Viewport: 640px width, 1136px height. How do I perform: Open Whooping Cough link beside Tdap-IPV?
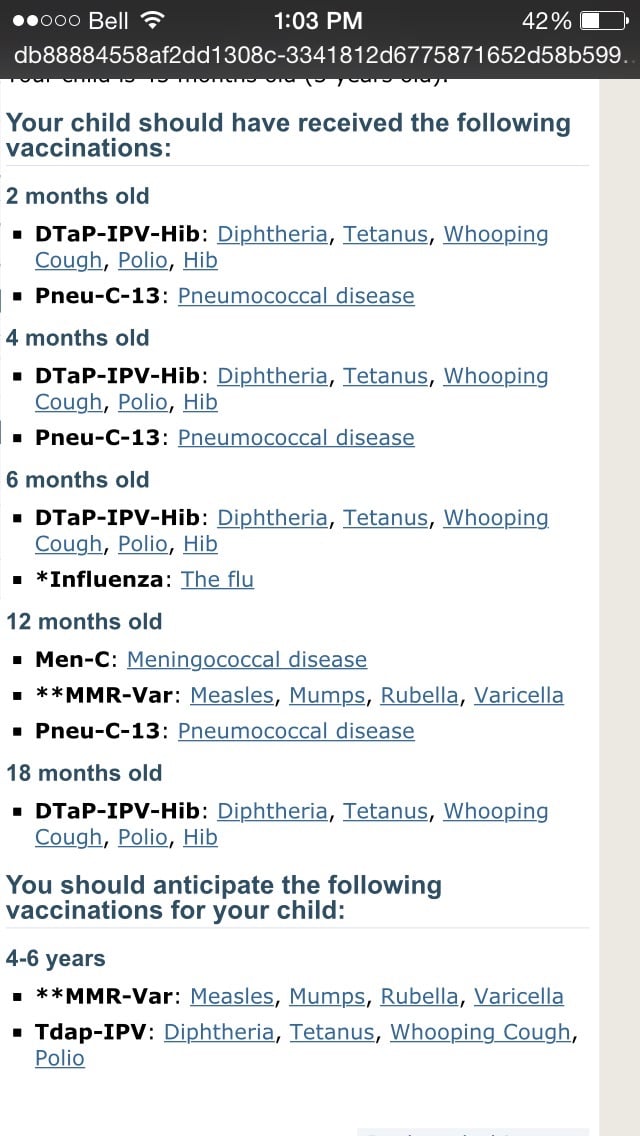(480, 1032)
